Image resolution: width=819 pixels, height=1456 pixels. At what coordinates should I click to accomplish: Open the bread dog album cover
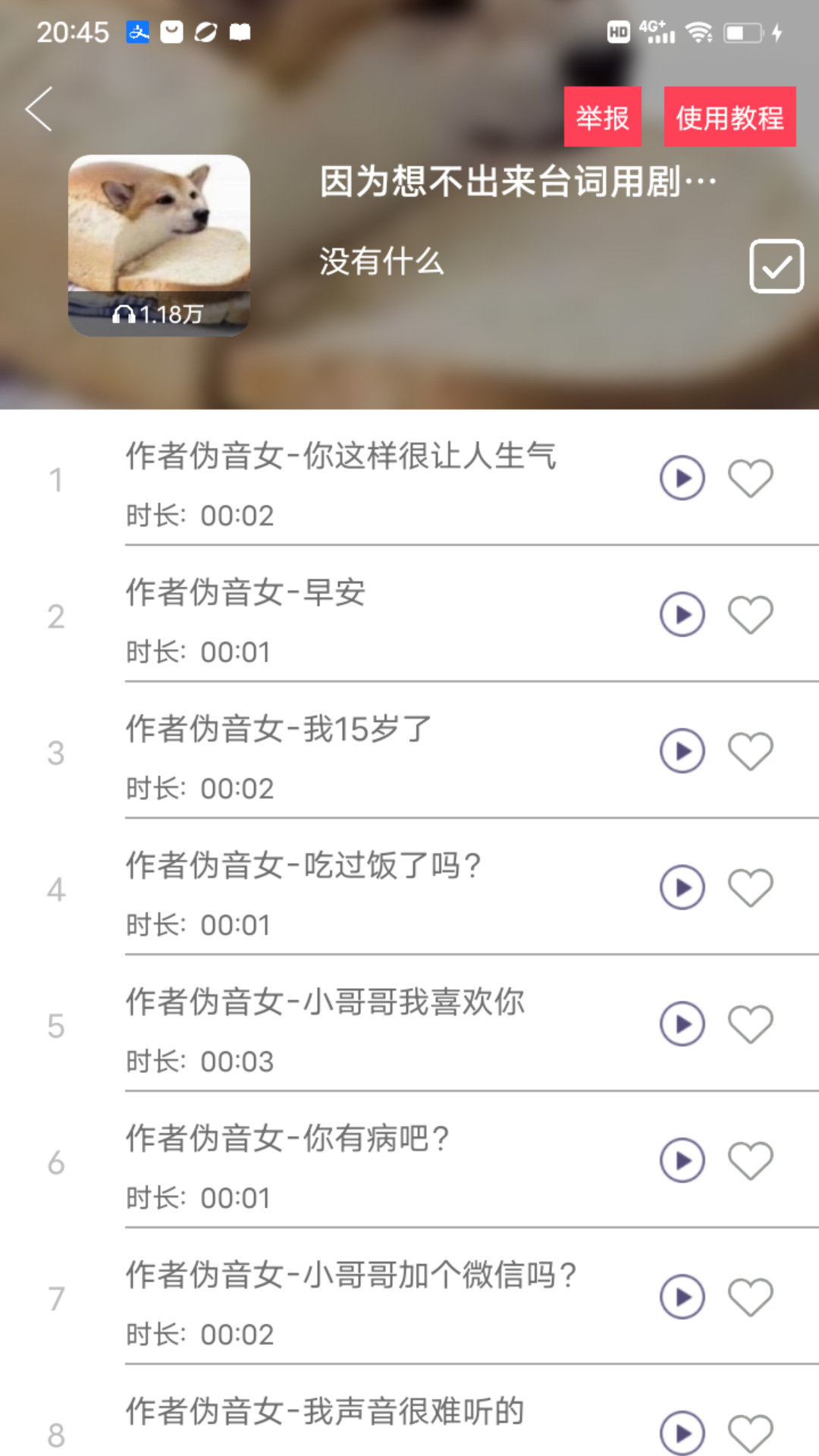pos(159,245)
